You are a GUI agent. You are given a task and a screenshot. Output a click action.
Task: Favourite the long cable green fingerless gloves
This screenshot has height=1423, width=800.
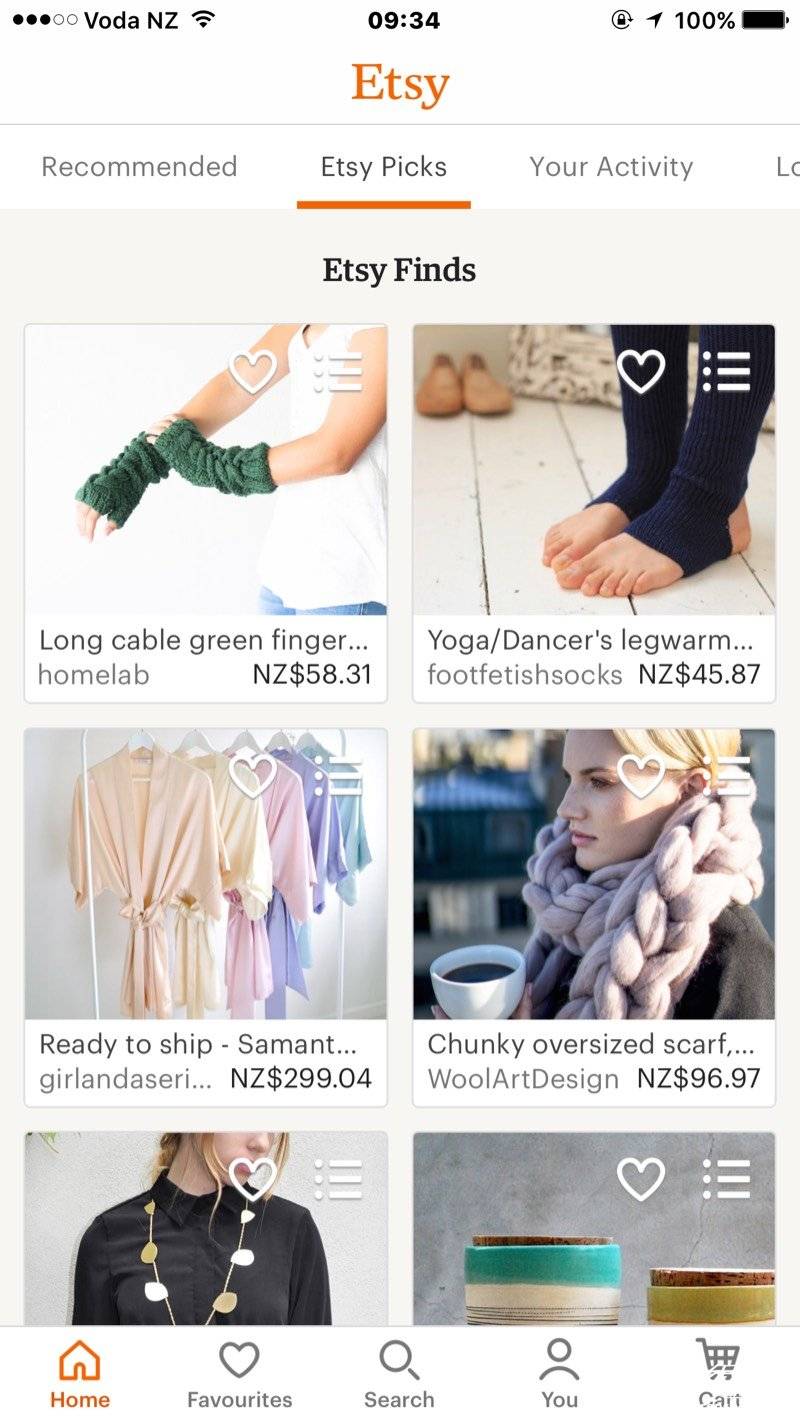pyautogui.click(x=253, y=372)
